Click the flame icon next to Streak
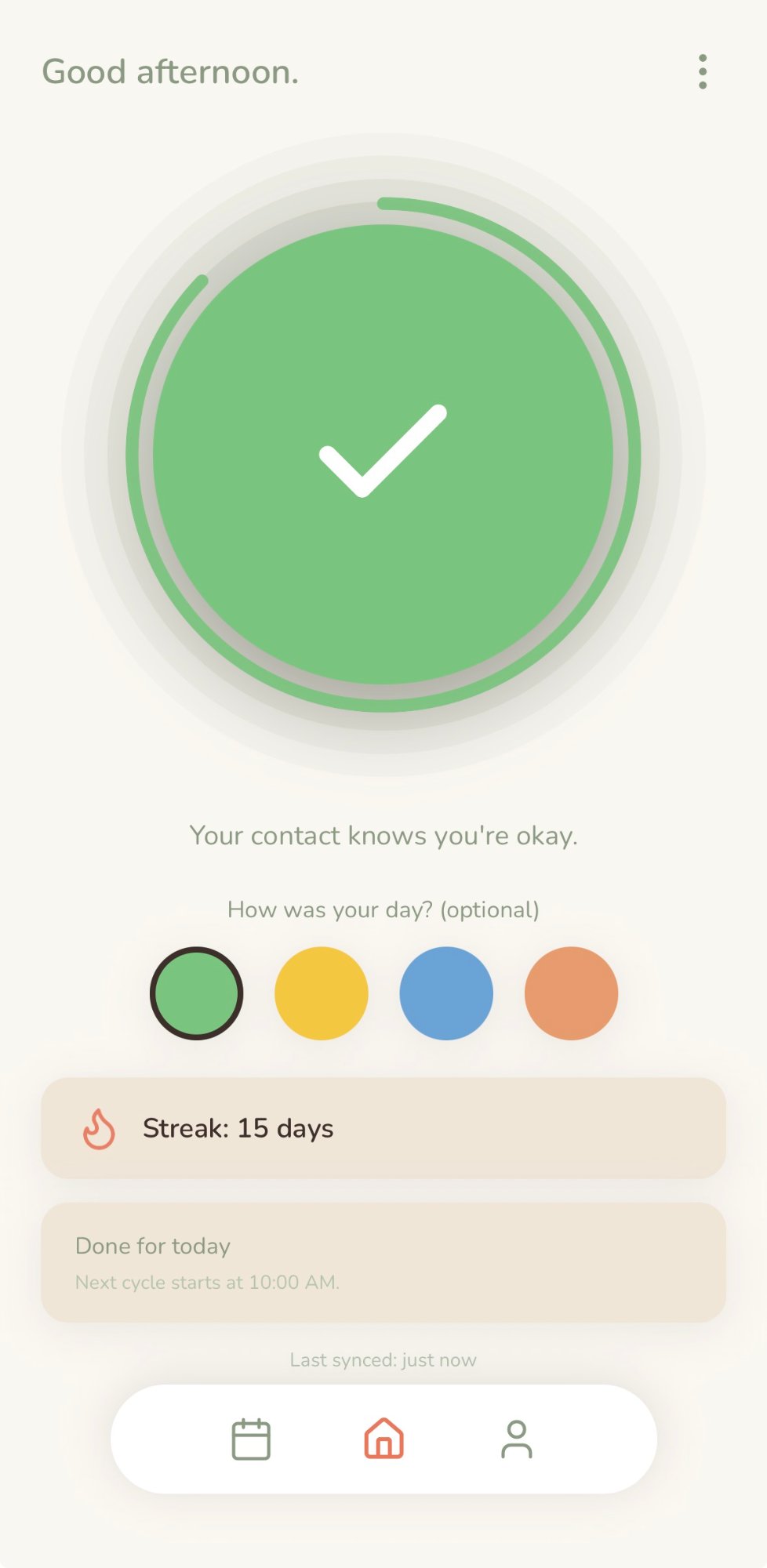Image resolution: width=767 pixels, height=1568 pixels. click(x=97, y=1129)
